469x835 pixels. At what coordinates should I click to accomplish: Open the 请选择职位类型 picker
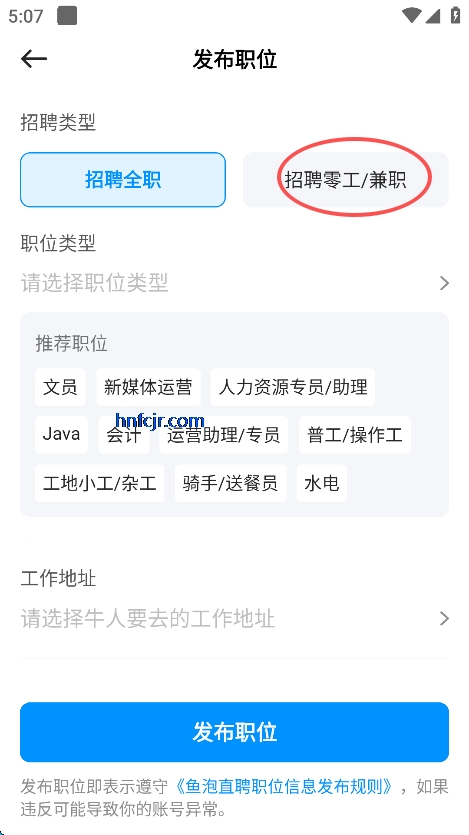[x=235, y=283]
